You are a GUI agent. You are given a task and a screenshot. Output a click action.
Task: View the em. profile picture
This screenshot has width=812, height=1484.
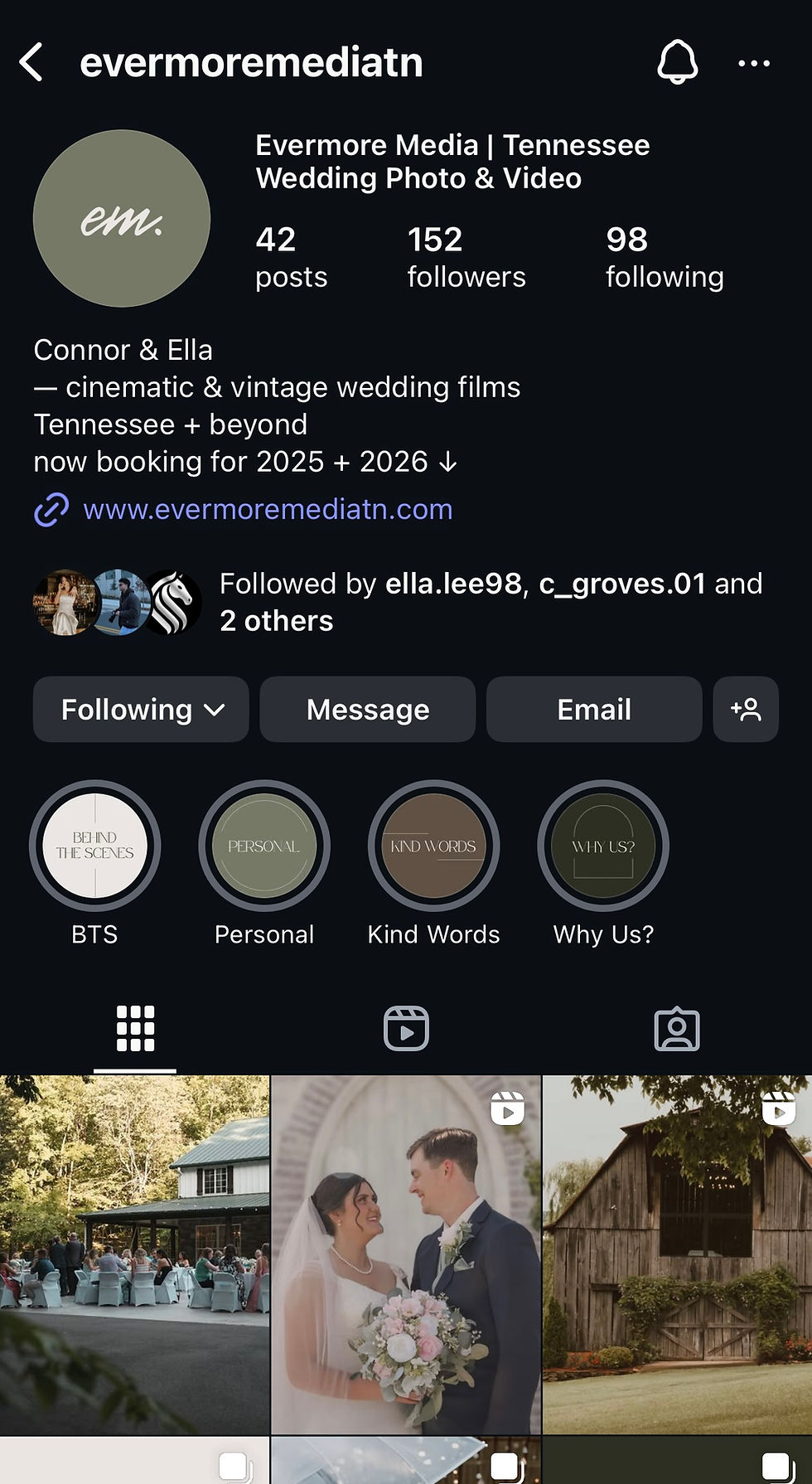tap(122, 218)
